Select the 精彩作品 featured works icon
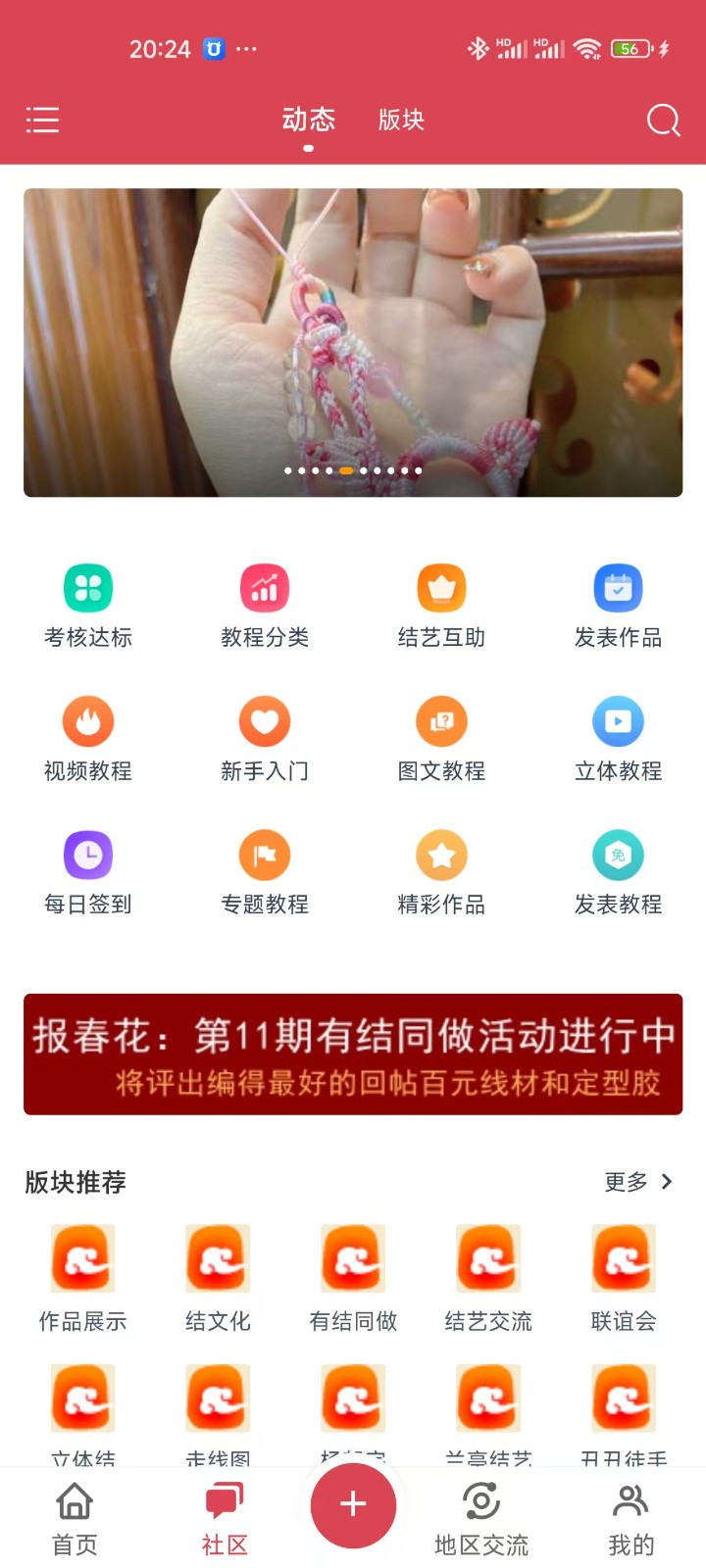This screenshot has height=1568, width=706. 441,870
